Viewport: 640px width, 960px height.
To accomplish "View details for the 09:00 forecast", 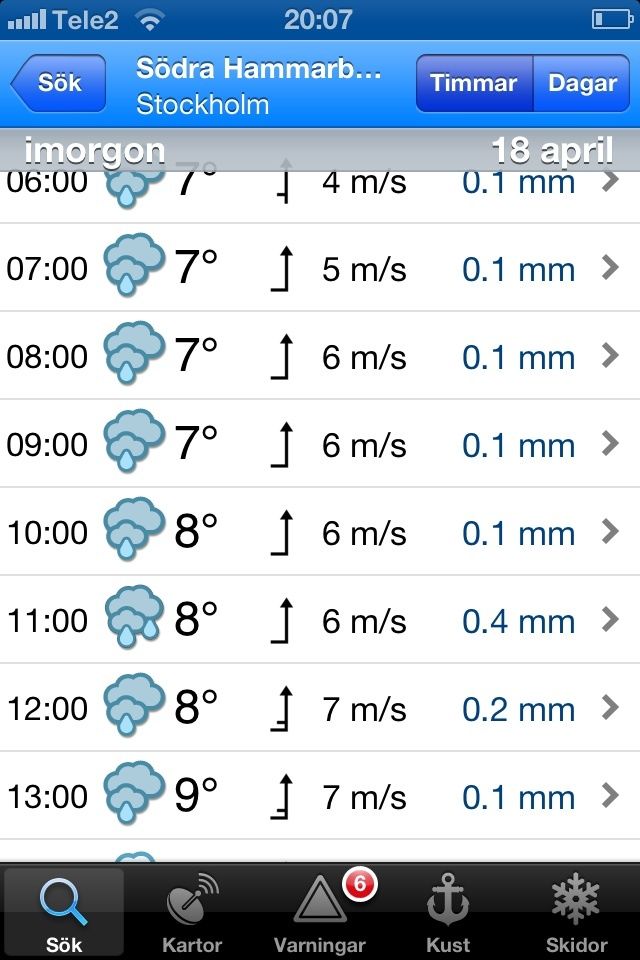I will [320, 444].
